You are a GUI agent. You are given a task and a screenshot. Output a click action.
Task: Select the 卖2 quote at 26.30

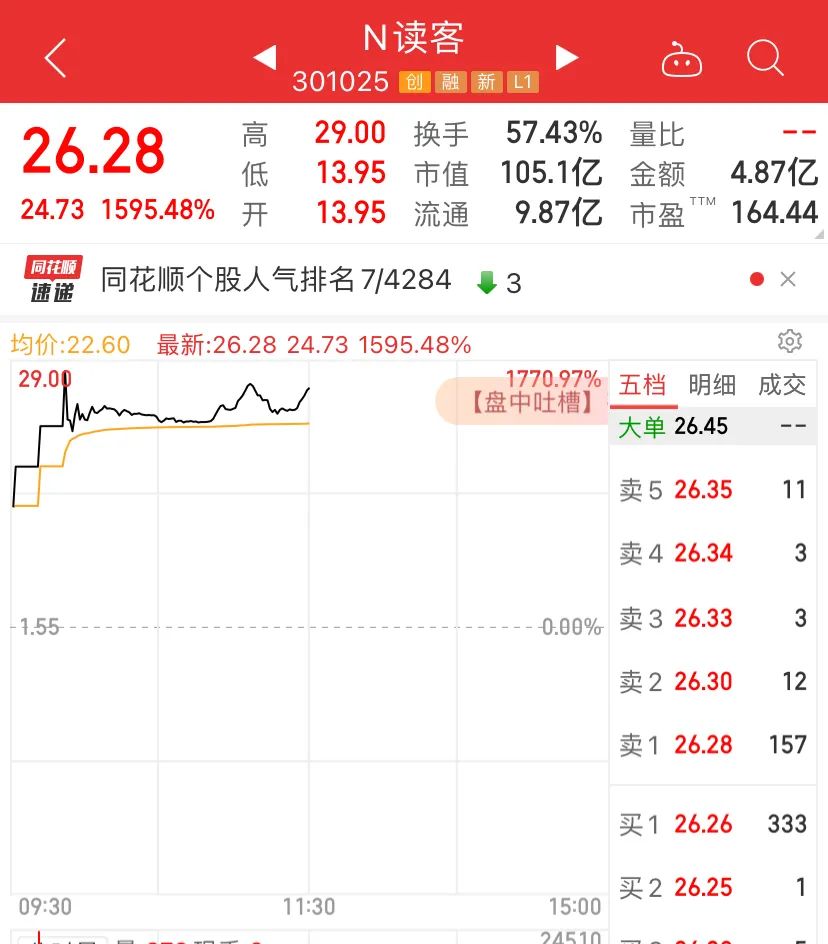point(712,682)
